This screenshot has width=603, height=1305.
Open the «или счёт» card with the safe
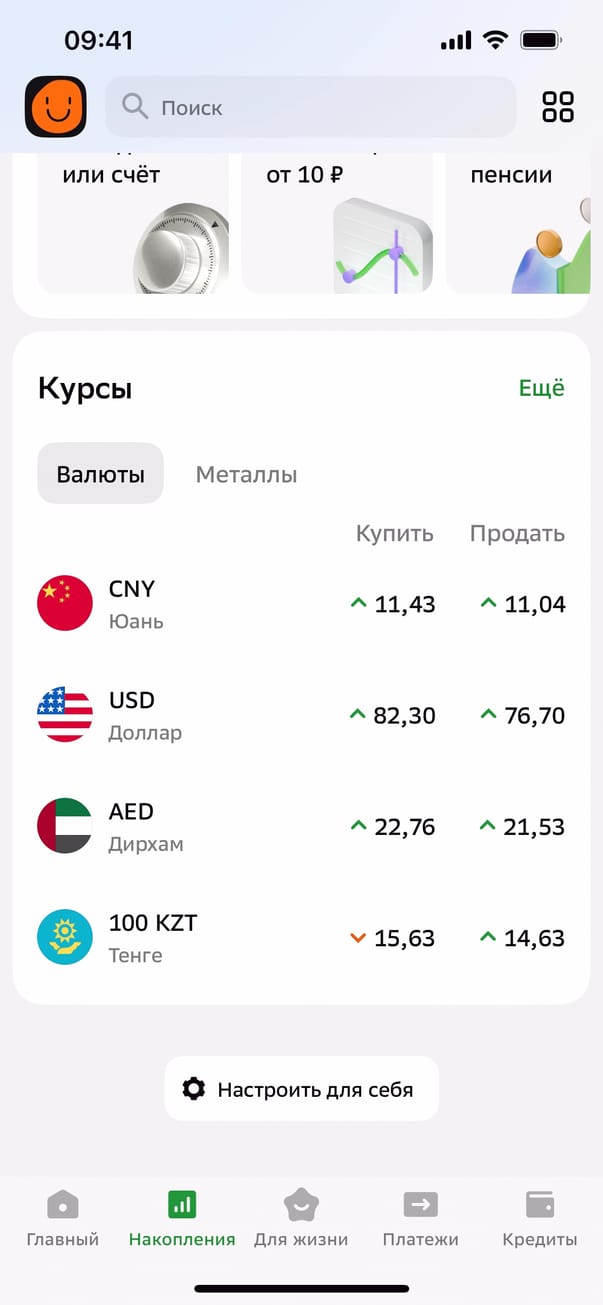[x=133, y=226]
